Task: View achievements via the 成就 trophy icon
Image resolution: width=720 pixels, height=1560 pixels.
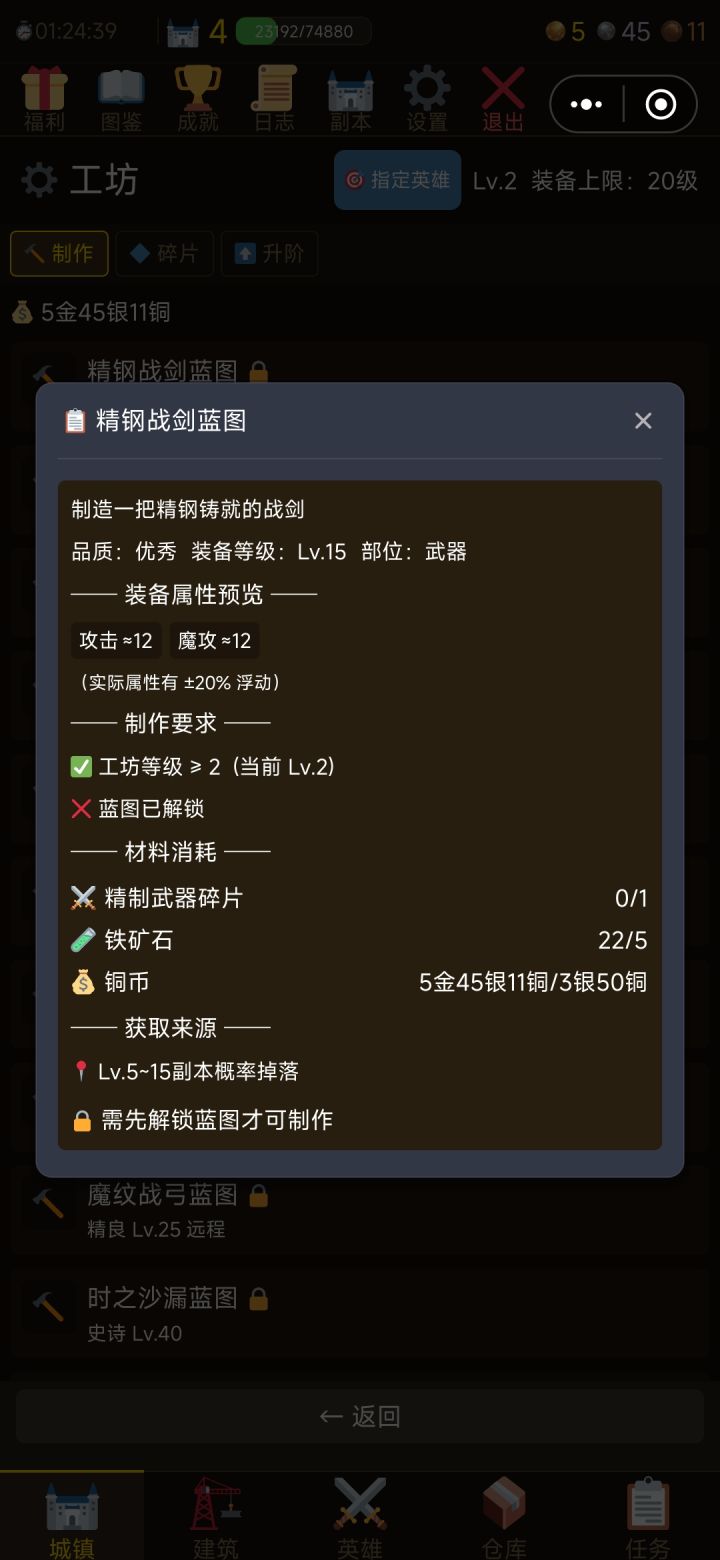Action: [197, 96]
